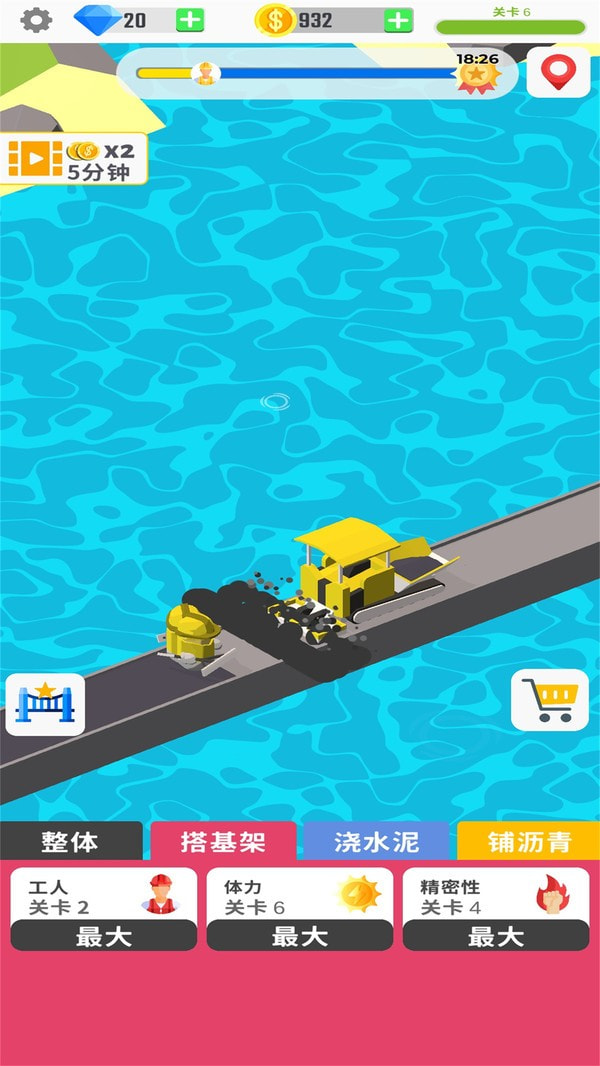Tap the 体力 upgrade card
Screen dimensions: 600x1066
click(x=299, y=908)
